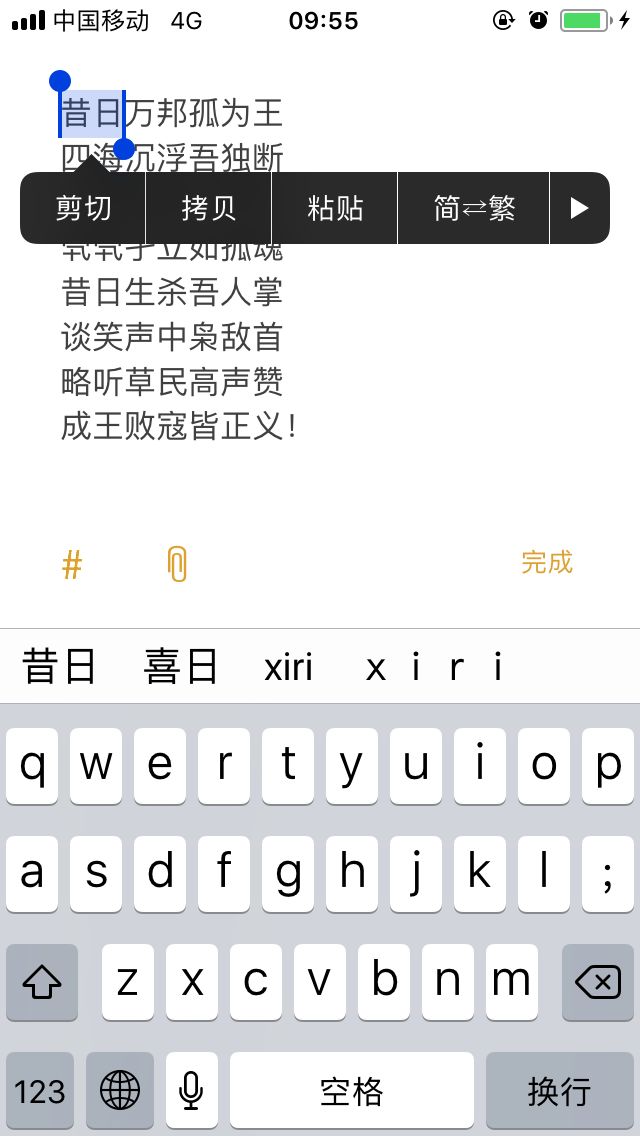The width and height of the screenshot is (640, 1136).
Task: Insert a line break with 换行
Action: [x=559, y=1090]
